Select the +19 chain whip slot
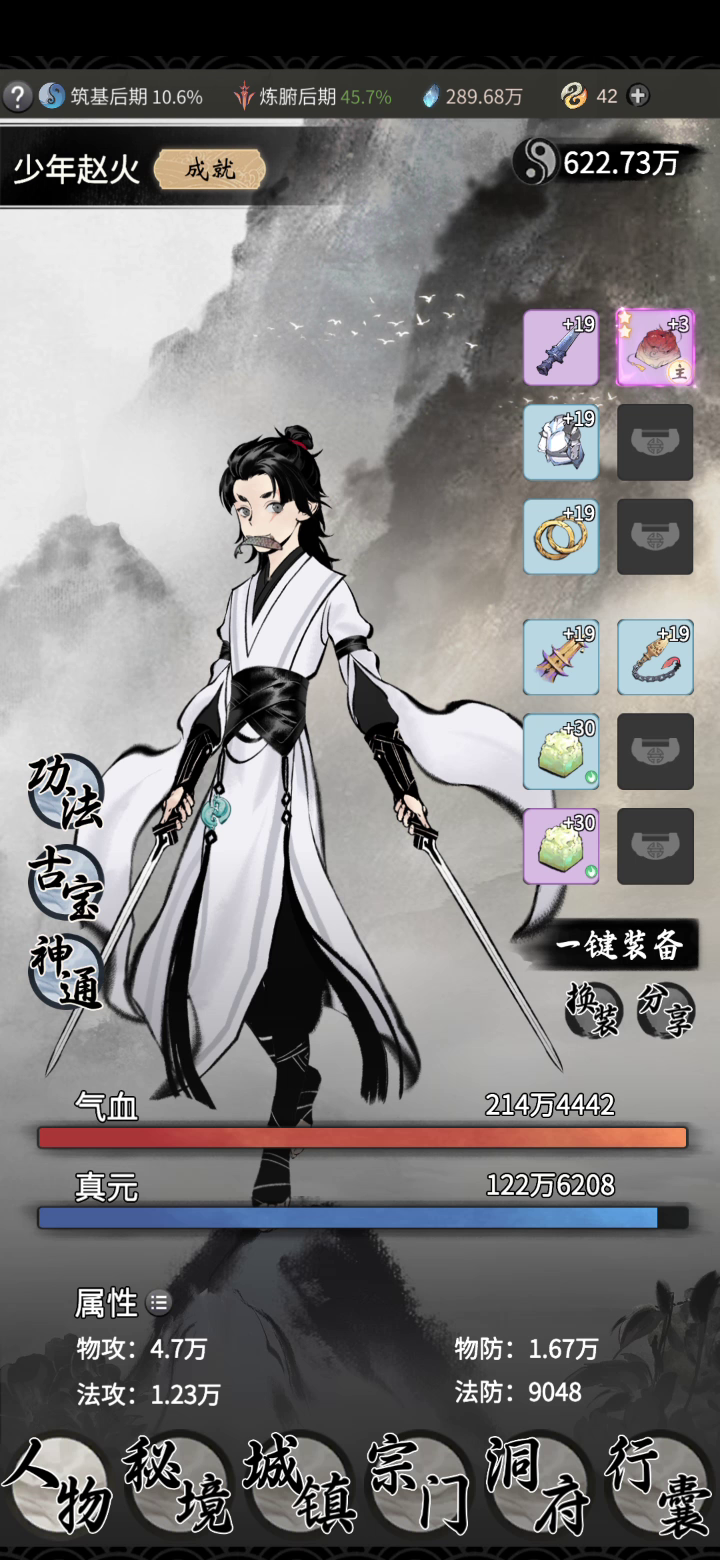This screenshot has height=1560, width=720. point(655,657)
